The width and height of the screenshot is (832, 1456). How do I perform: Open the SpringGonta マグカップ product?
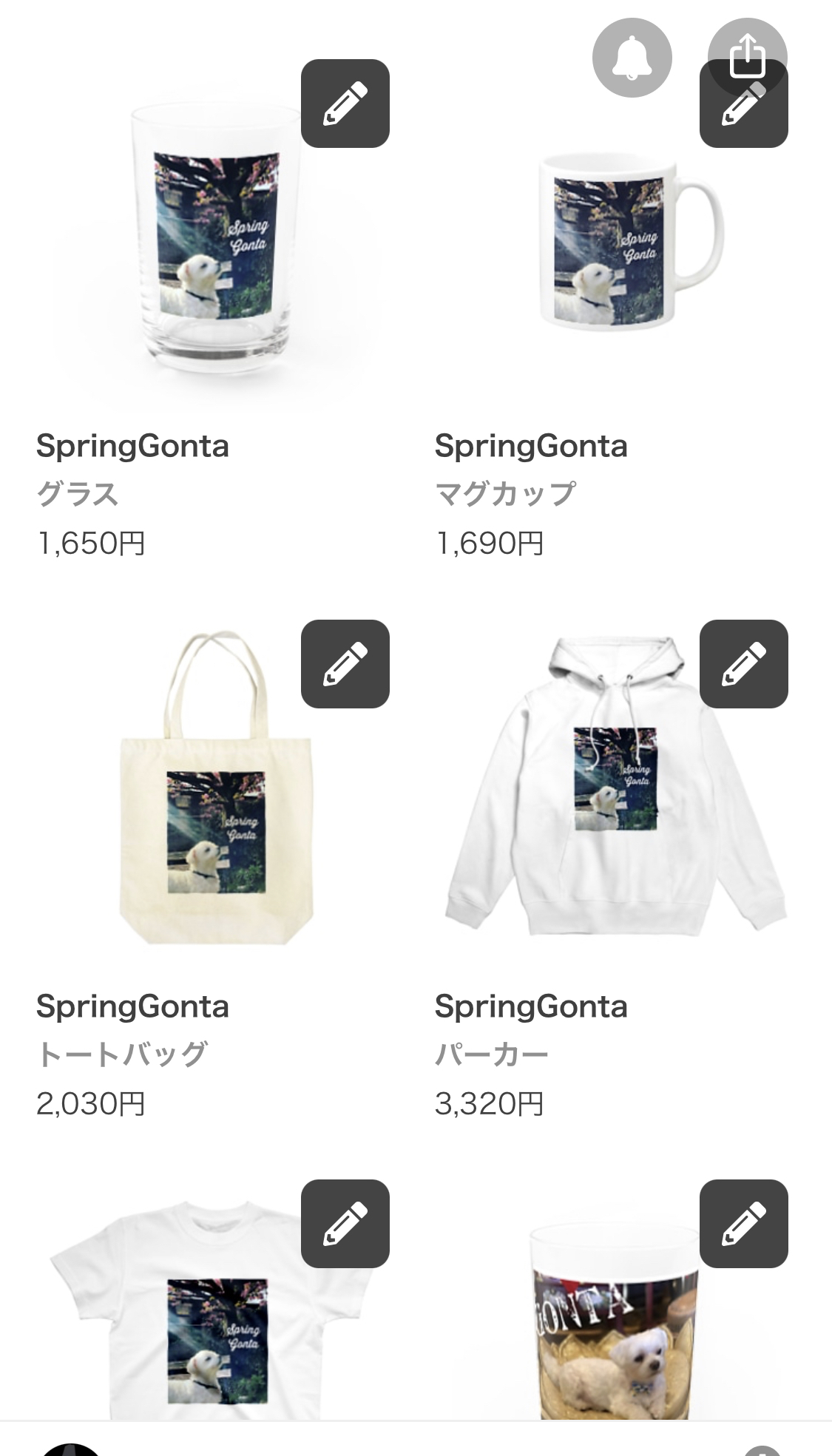pyautogui.click(x=615, y=251)
